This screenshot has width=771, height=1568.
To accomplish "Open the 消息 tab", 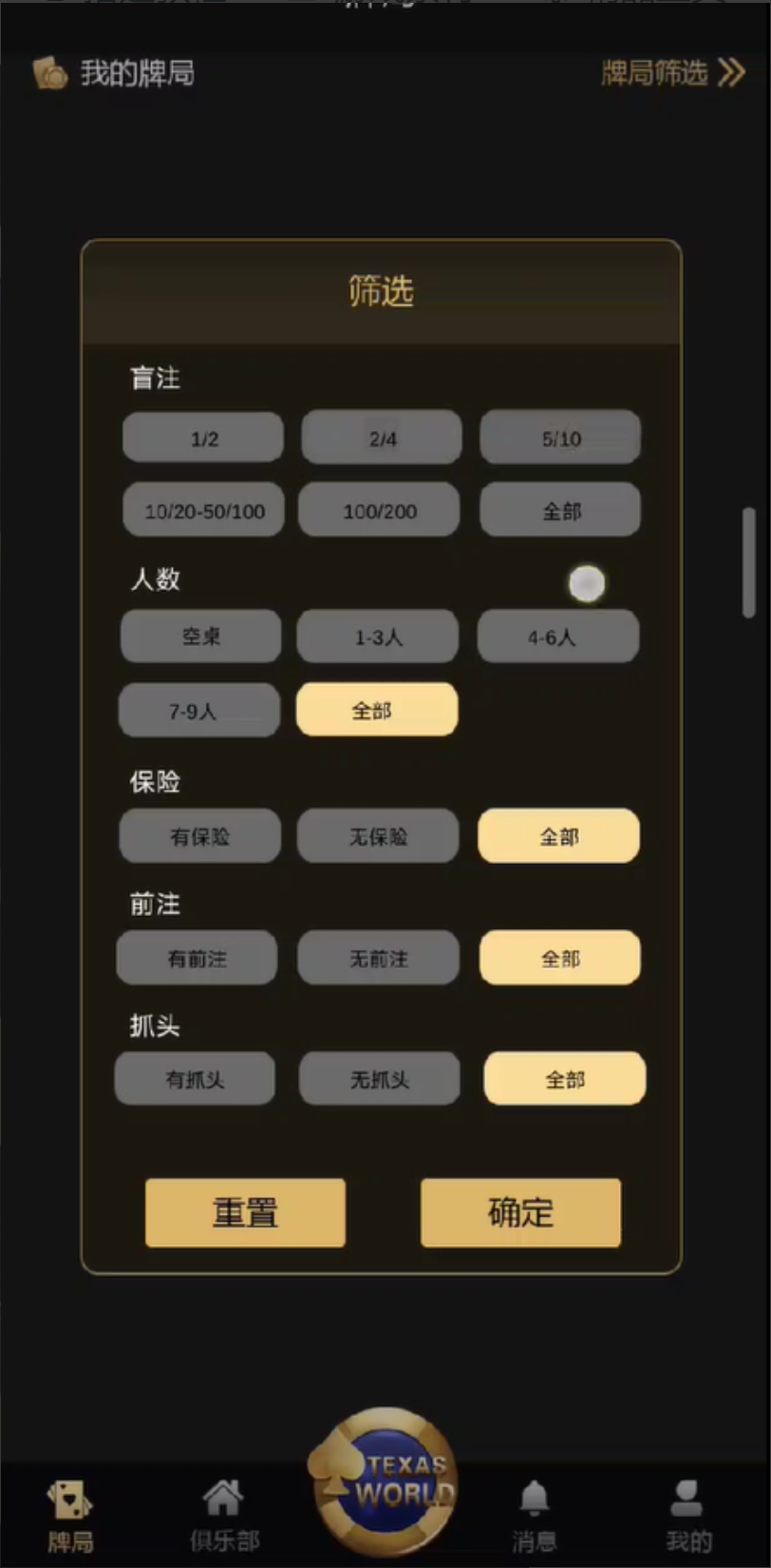I will tap(534, 1516).
